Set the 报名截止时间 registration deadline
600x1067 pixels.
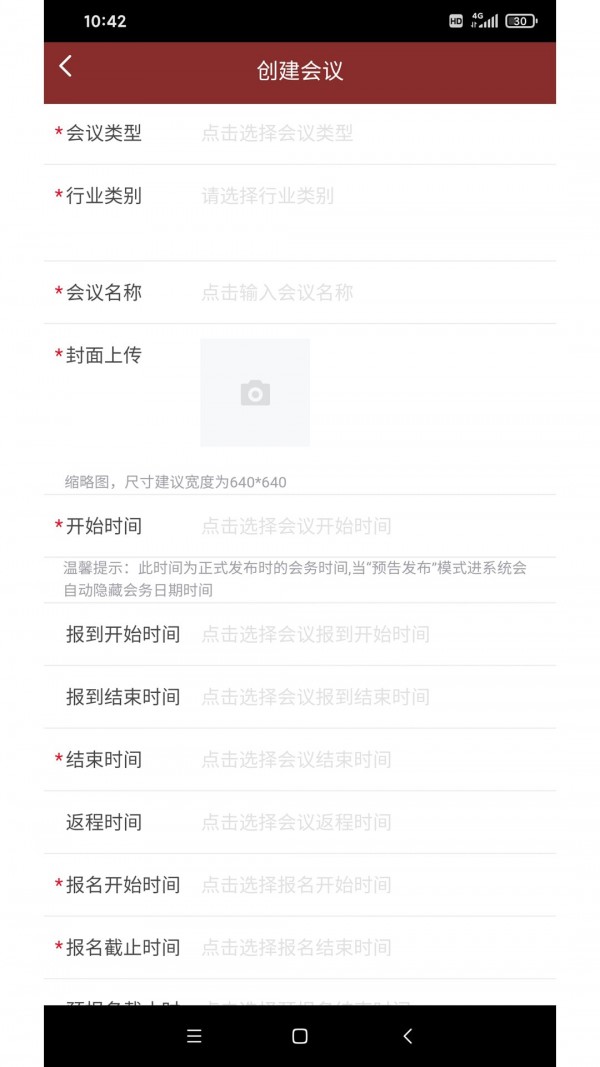296,948
